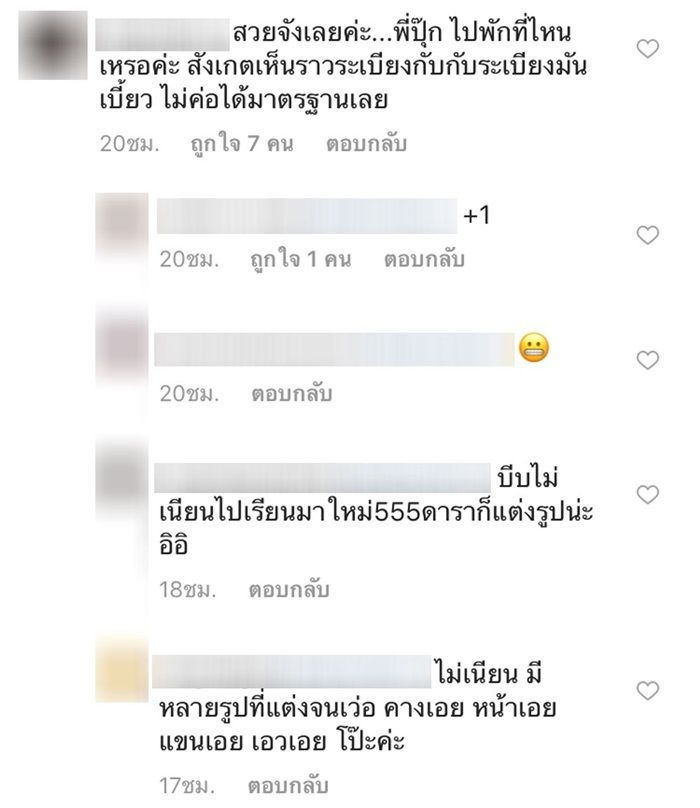Open profile avatar of the ไม่เนียน มีหลายรูป commenter
700x808 pixels.
pyautogui.click(x=122, y=670)
